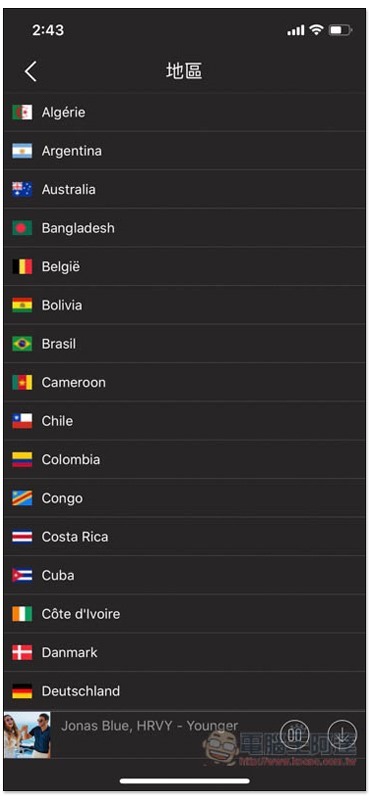Download the playing track
Screen dimensions: 369x800
point(342,735)
